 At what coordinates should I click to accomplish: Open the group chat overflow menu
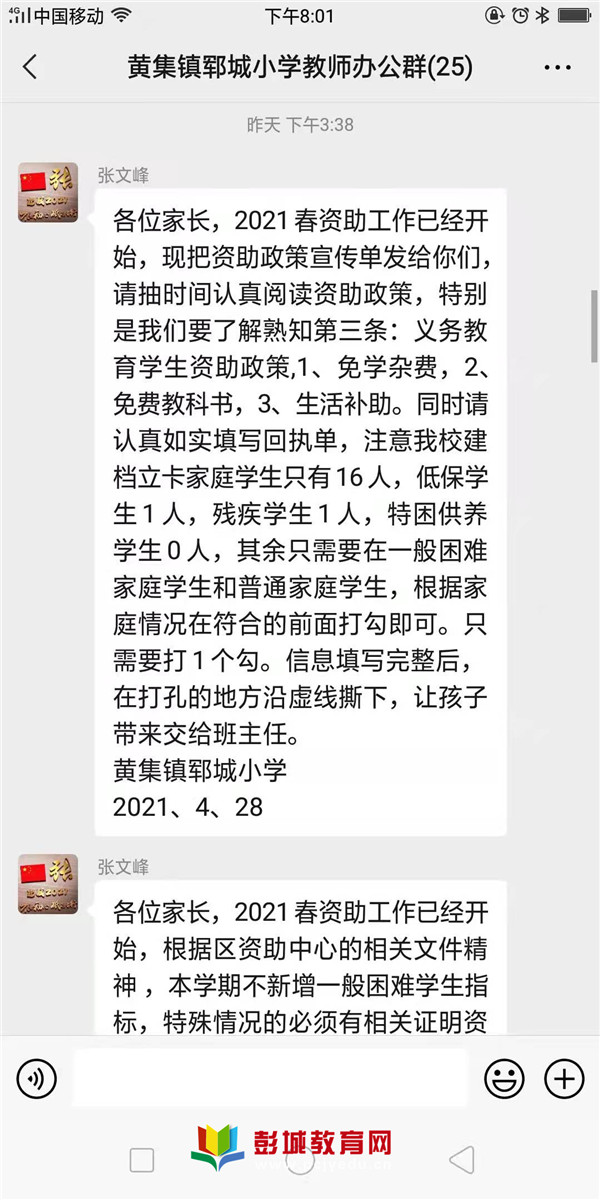point(557,68)
